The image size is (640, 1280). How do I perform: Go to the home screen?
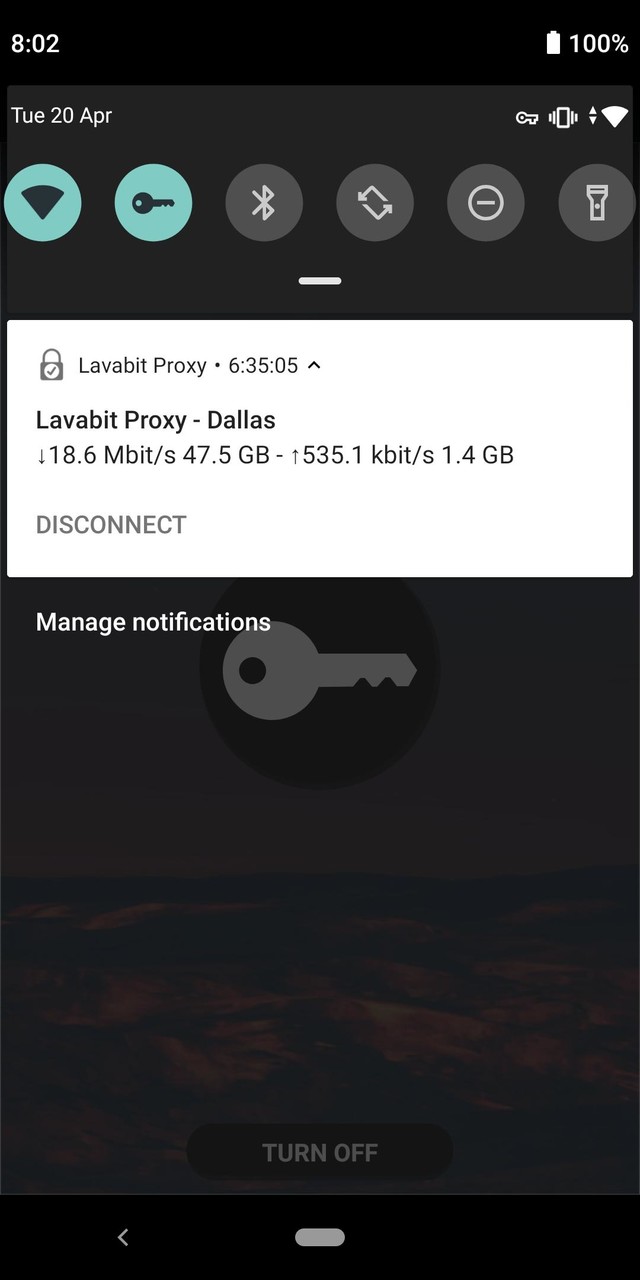(x=320, y=1237)
